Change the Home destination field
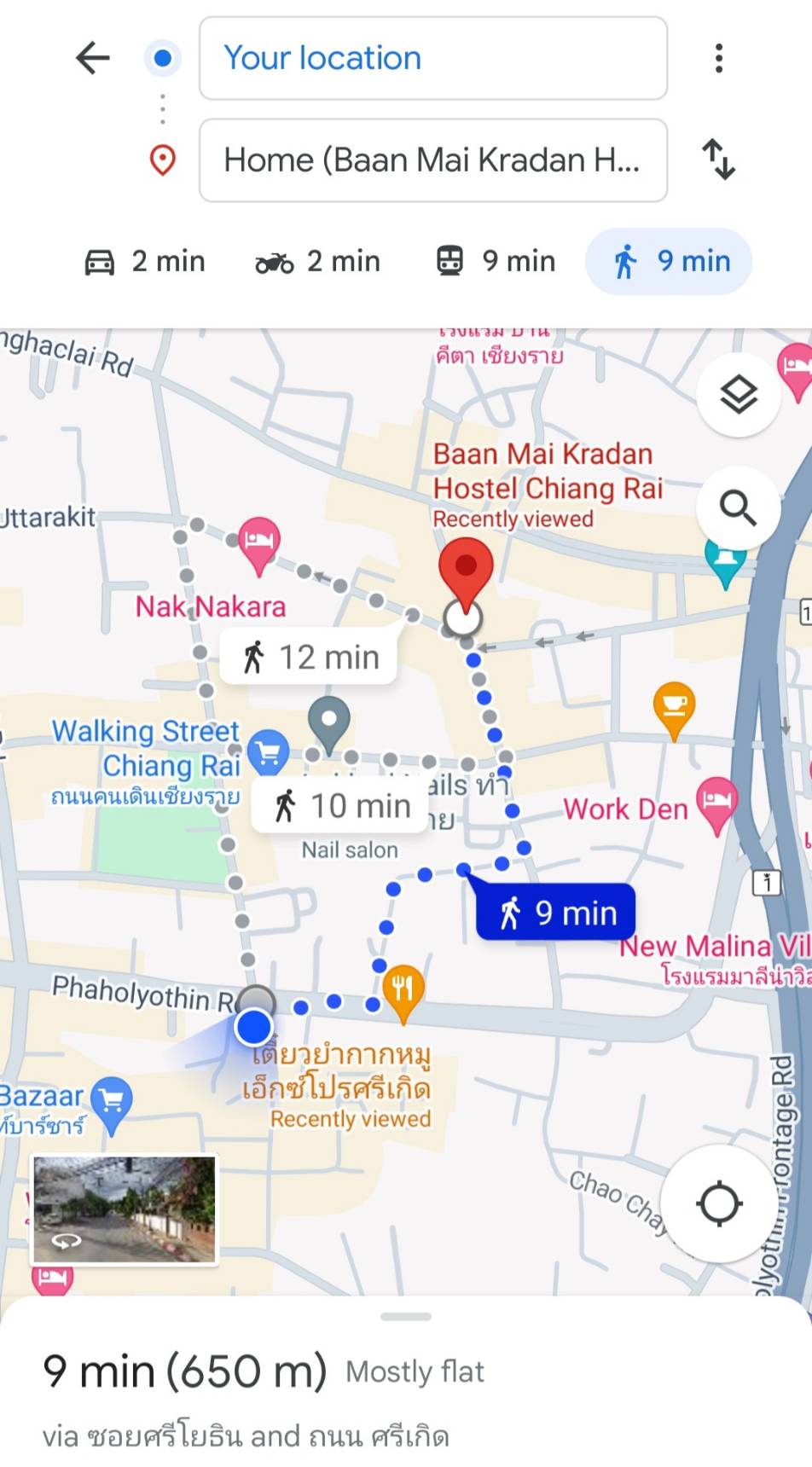 432,160
